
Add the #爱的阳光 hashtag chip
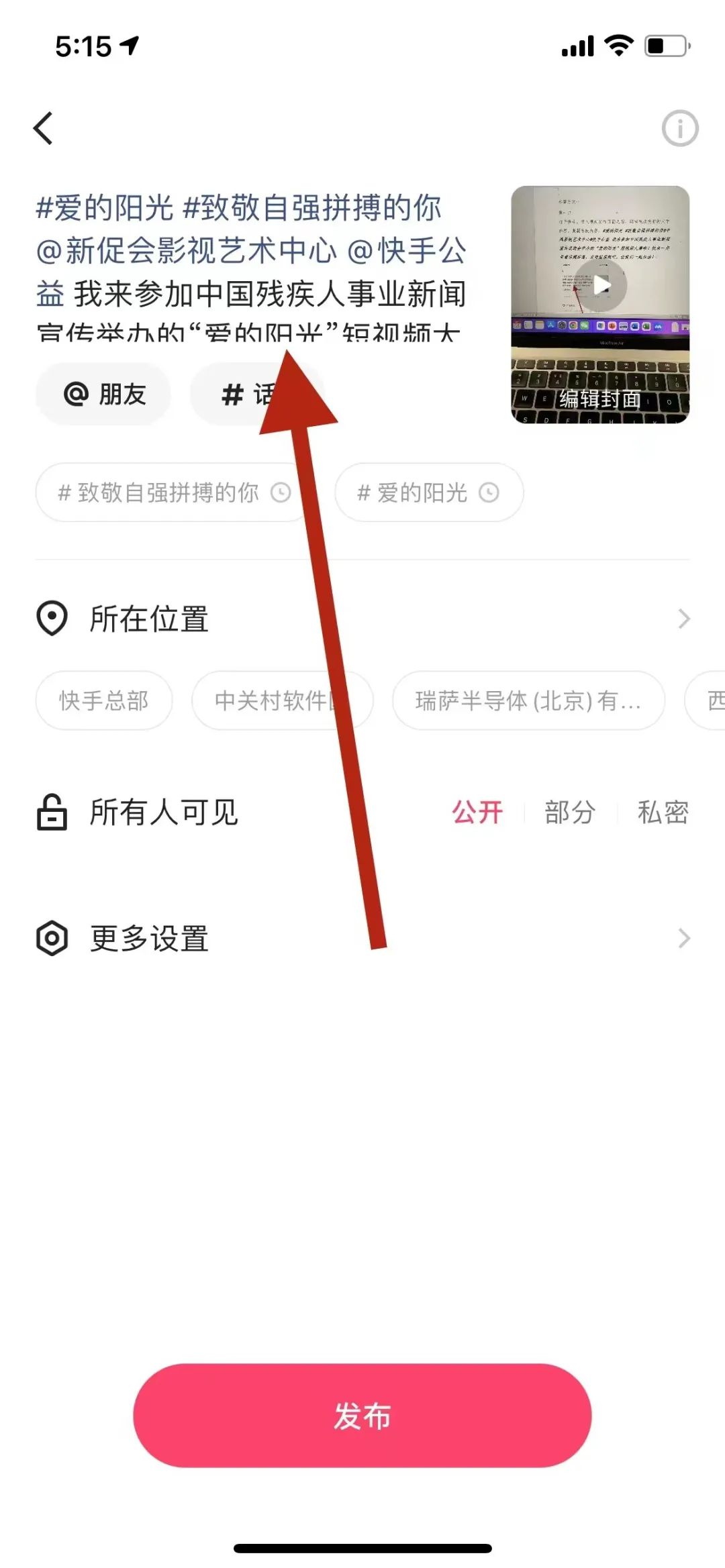pyautogui.click(x=428, y=493)
